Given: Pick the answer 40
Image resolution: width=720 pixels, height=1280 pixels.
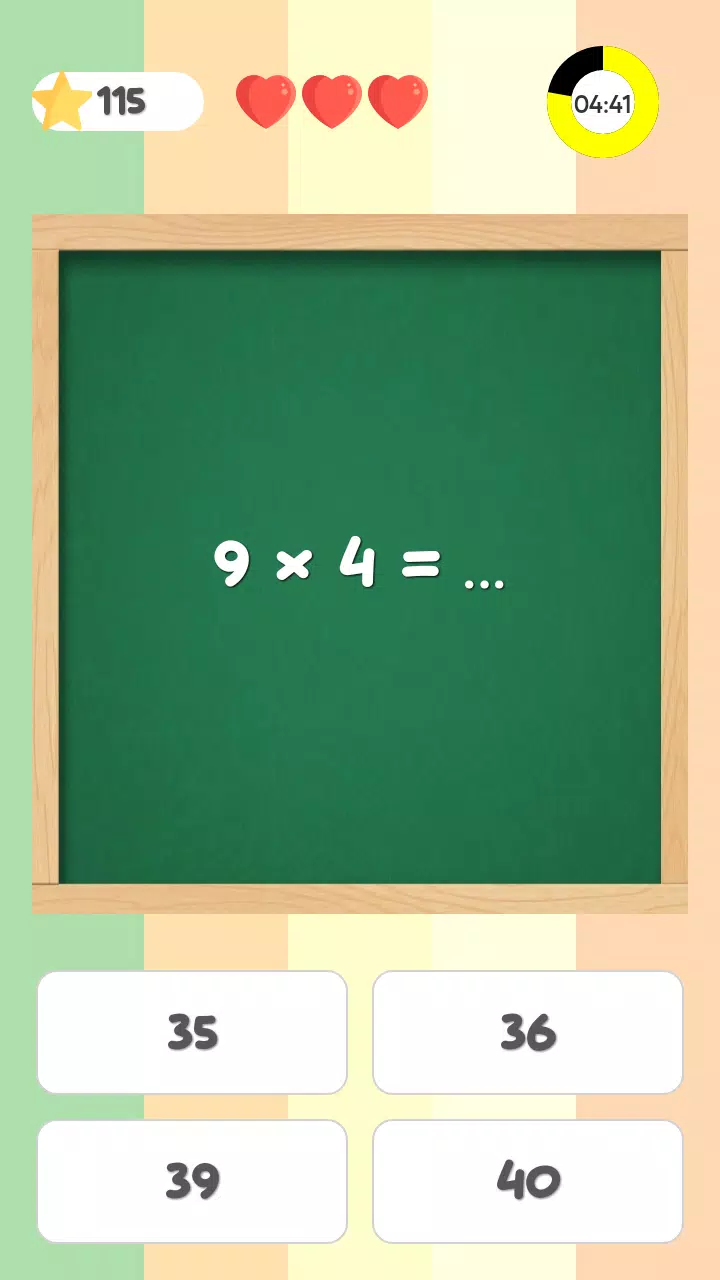Looking at the screenshot, I should (x=528, y=1181).
